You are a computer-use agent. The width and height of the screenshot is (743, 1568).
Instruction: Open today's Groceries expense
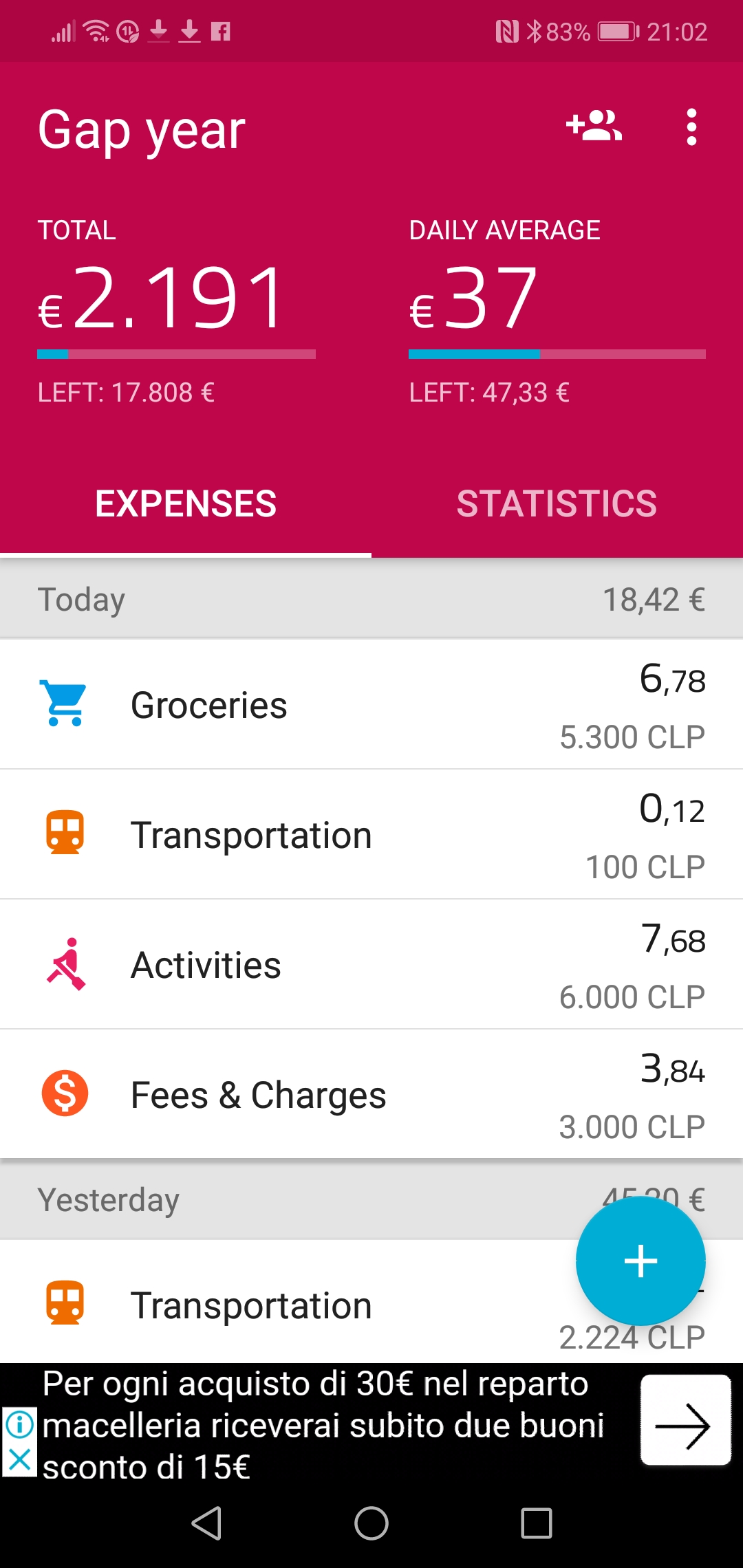tap(371, 704)
